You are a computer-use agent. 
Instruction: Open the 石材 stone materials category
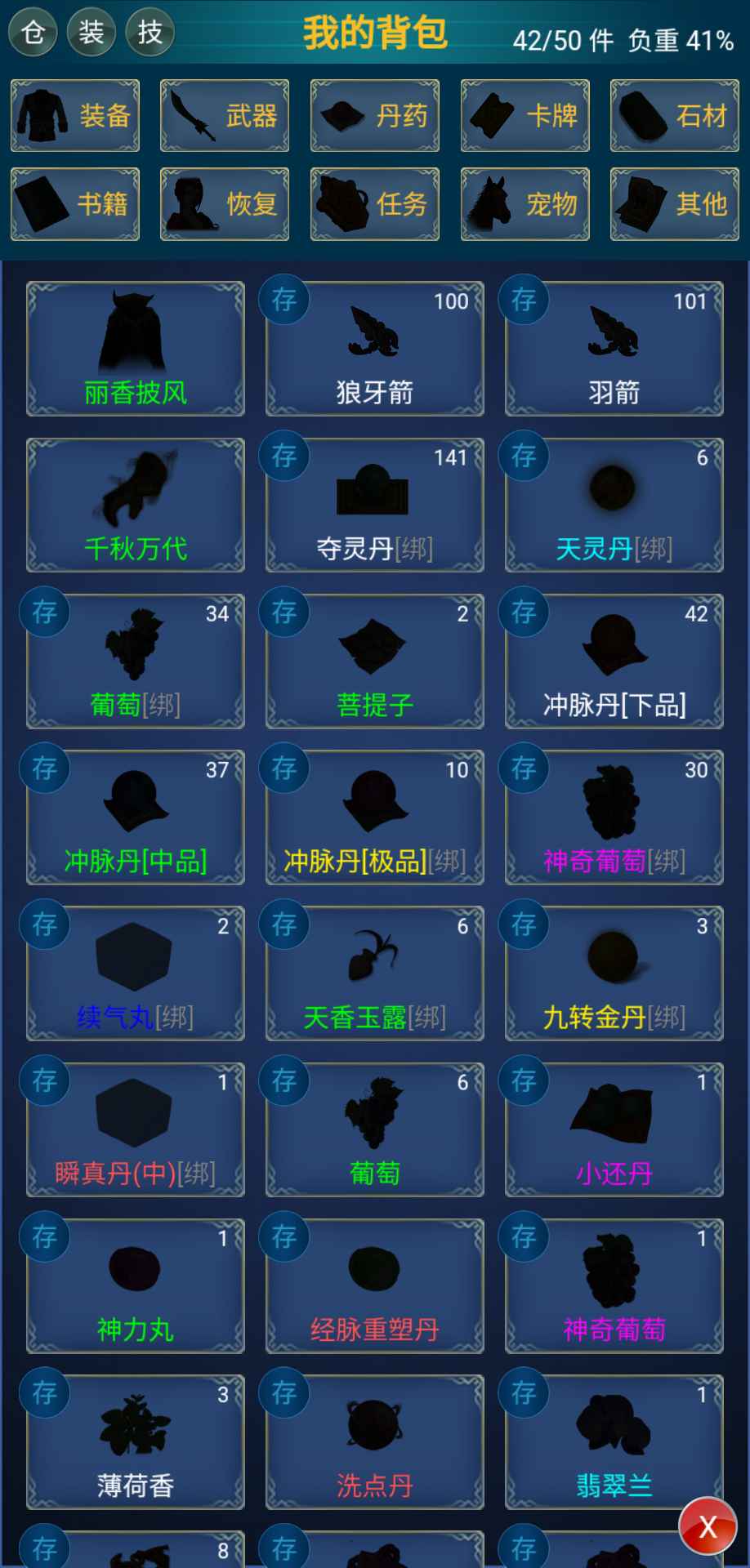[x=673, y=116]
